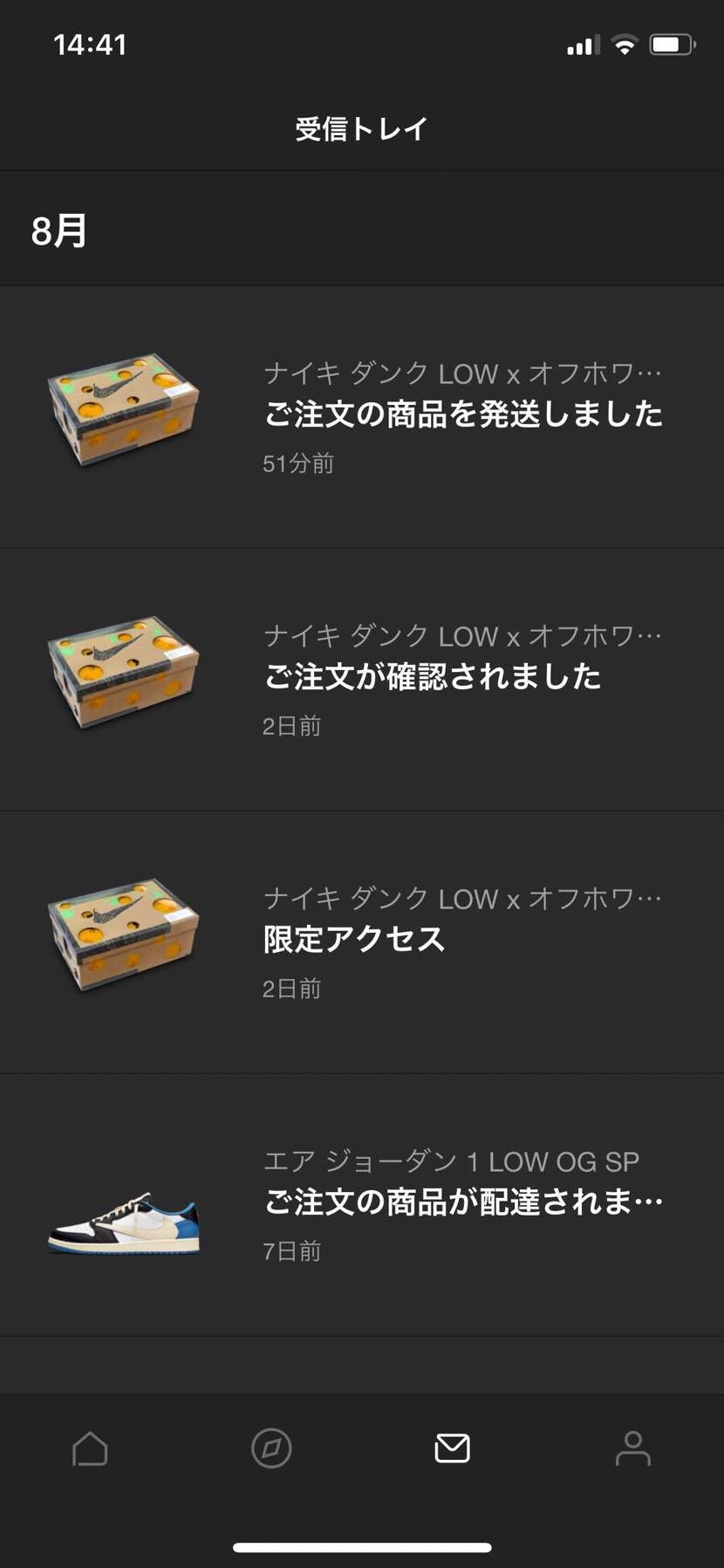This screenshot has width=724, height=1568.
Task: Open the Profile person icon
Action: point(632,1448)
